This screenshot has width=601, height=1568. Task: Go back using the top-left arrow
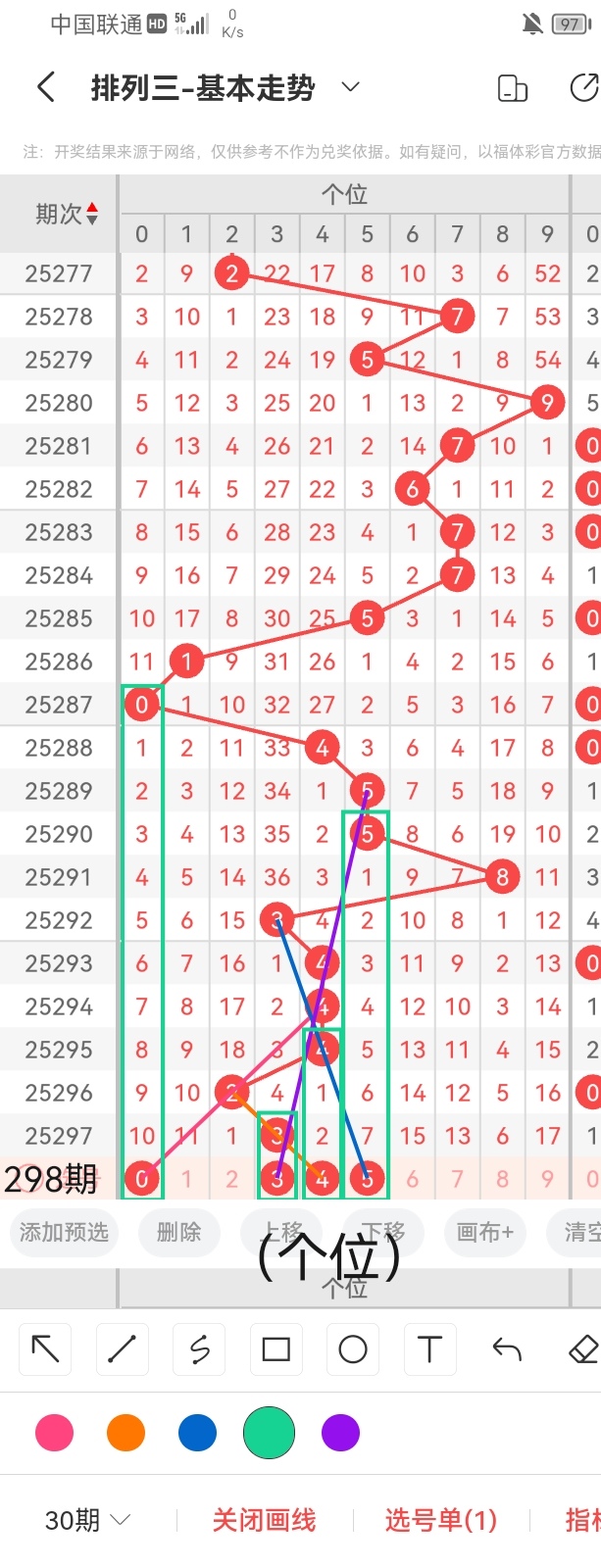point(45,88)
